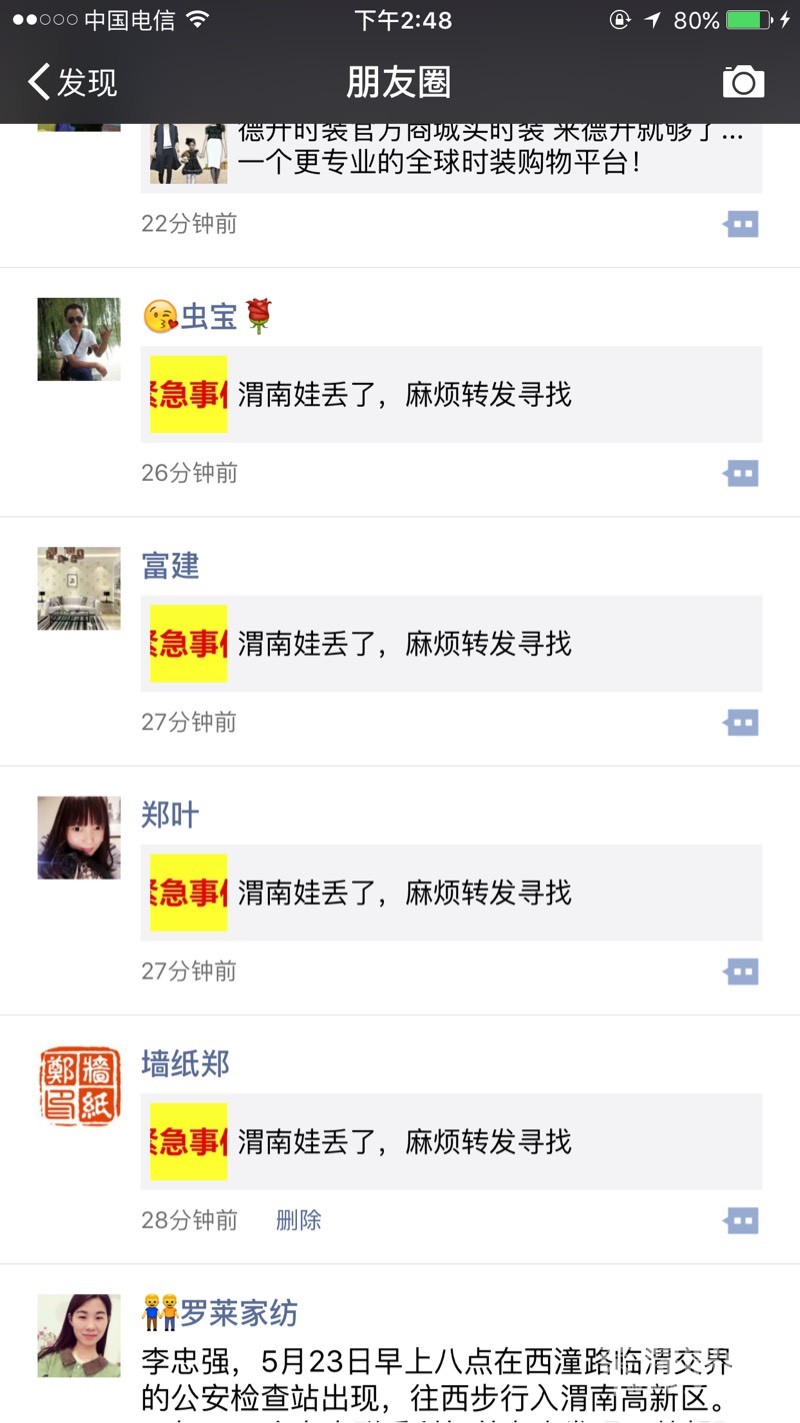Screen dimensions: 800x1423
Task: Open the article shared by 郑叶
Action: [451, 892]
